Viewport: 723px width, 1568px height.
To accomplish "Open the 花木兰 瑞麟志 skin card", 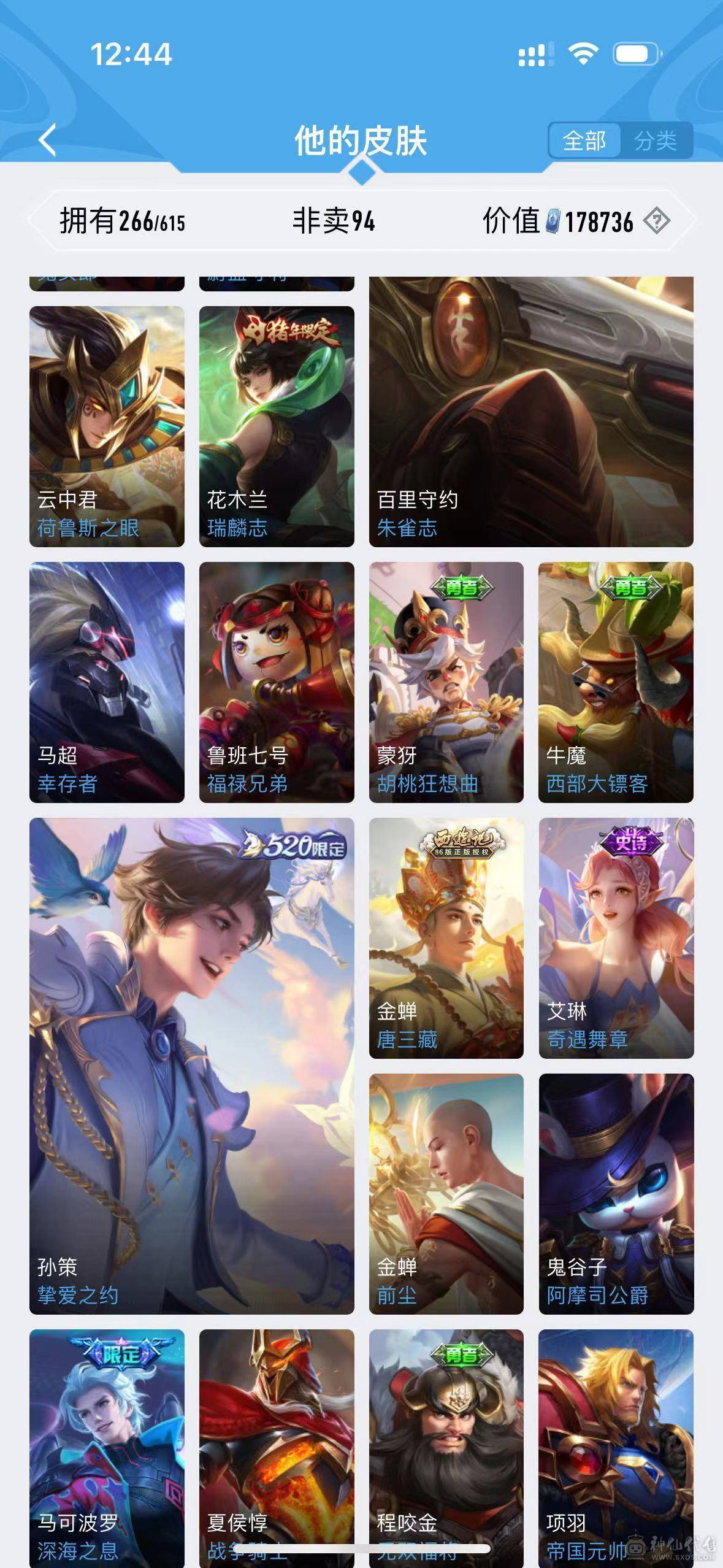I will pos(277,426).
